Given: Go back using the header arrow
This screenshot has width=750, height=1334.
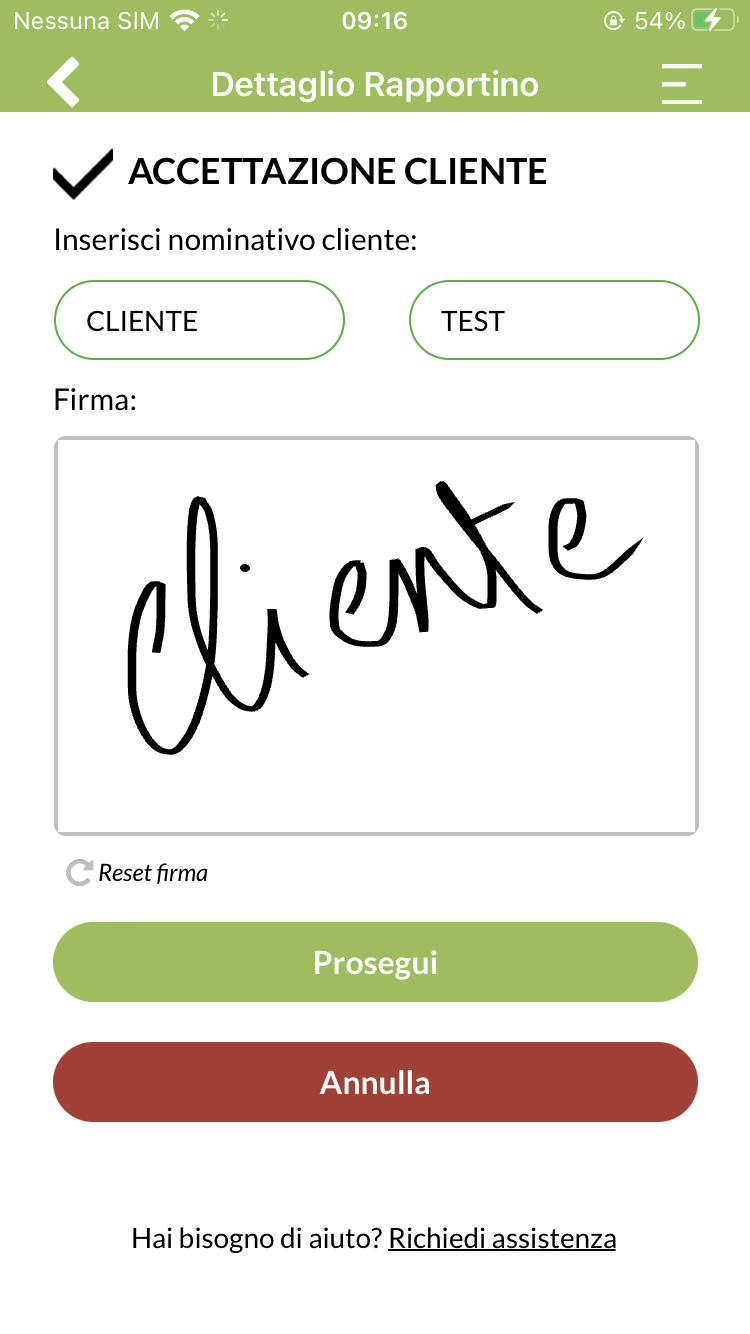Looking at the screenshot, I should [64, 83].
